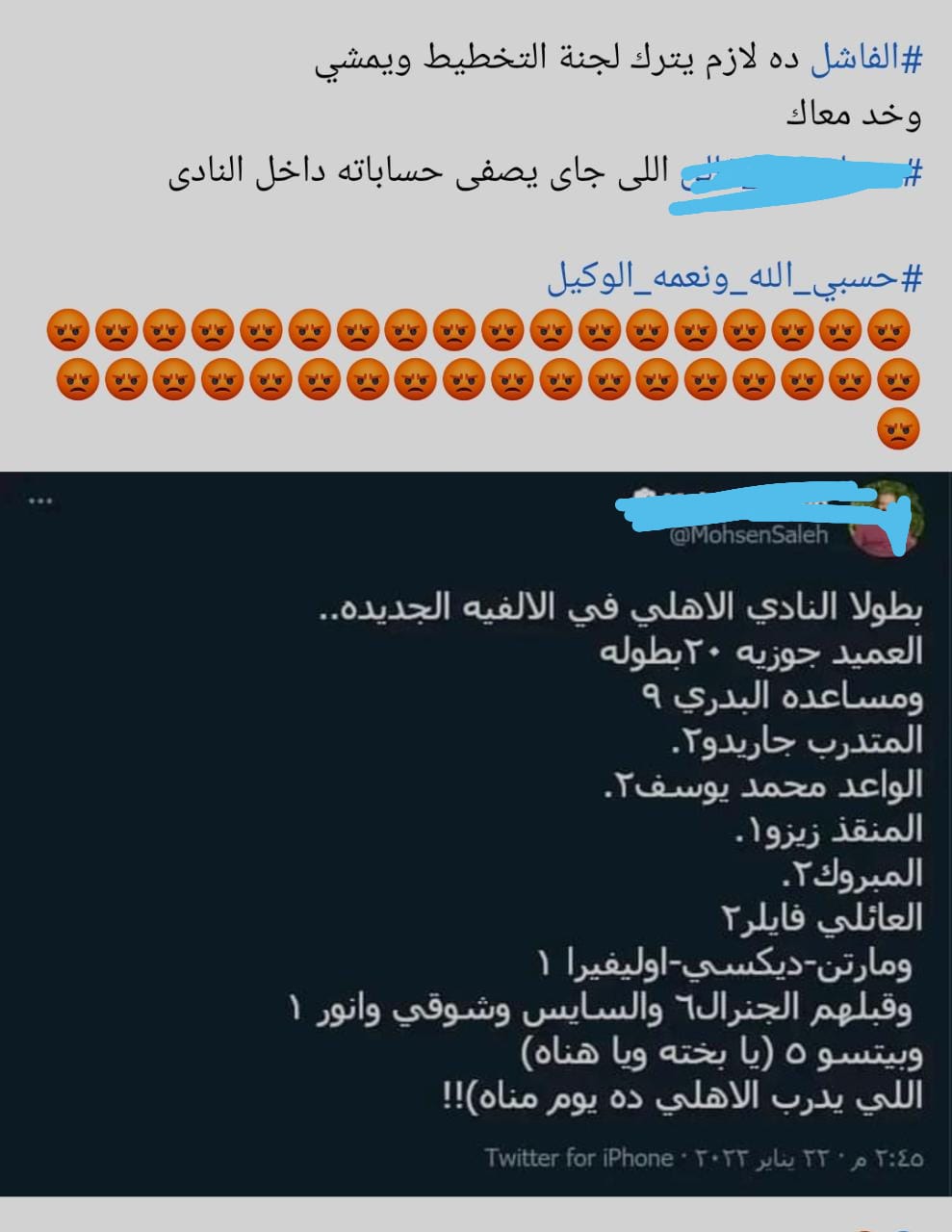This screenshot has width=952, height=1232.
Task: Open the #الفاشل hashtag
Action: point(866,60)
